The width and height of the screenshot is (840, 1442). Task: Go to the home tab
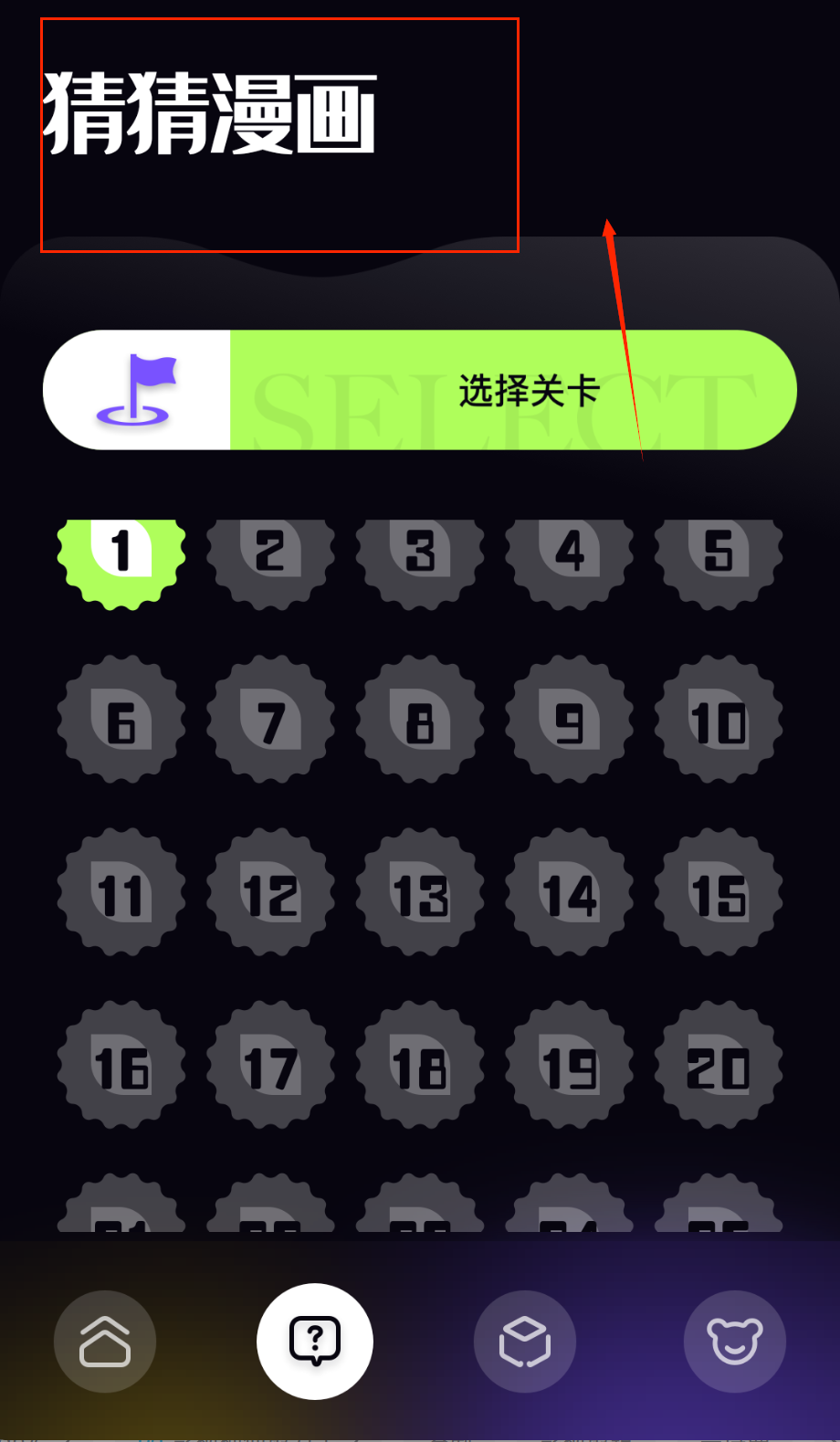[105, 1341]
